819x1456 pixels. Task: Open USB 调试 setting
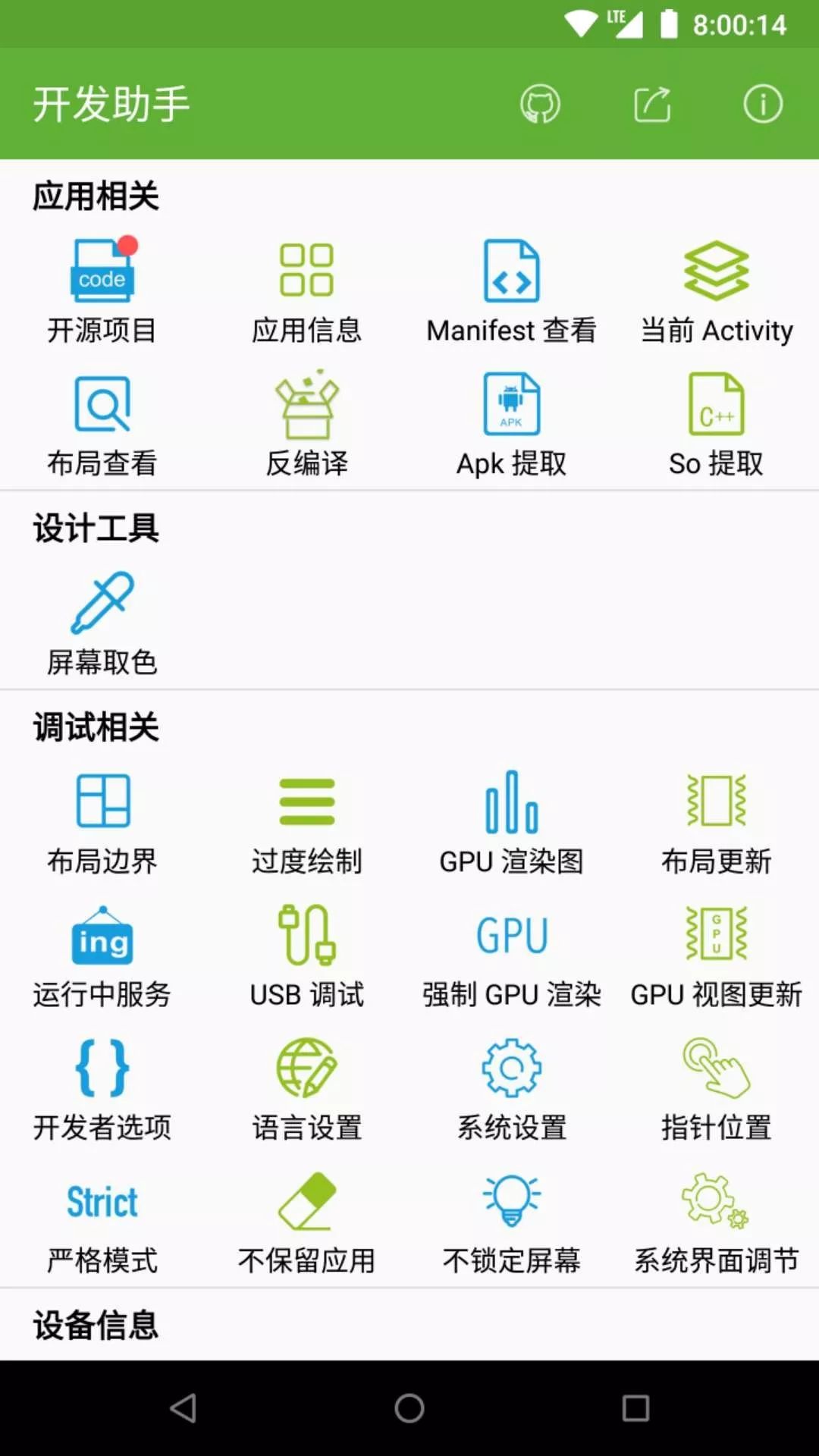pyautogui.click(x=307, y=955)
